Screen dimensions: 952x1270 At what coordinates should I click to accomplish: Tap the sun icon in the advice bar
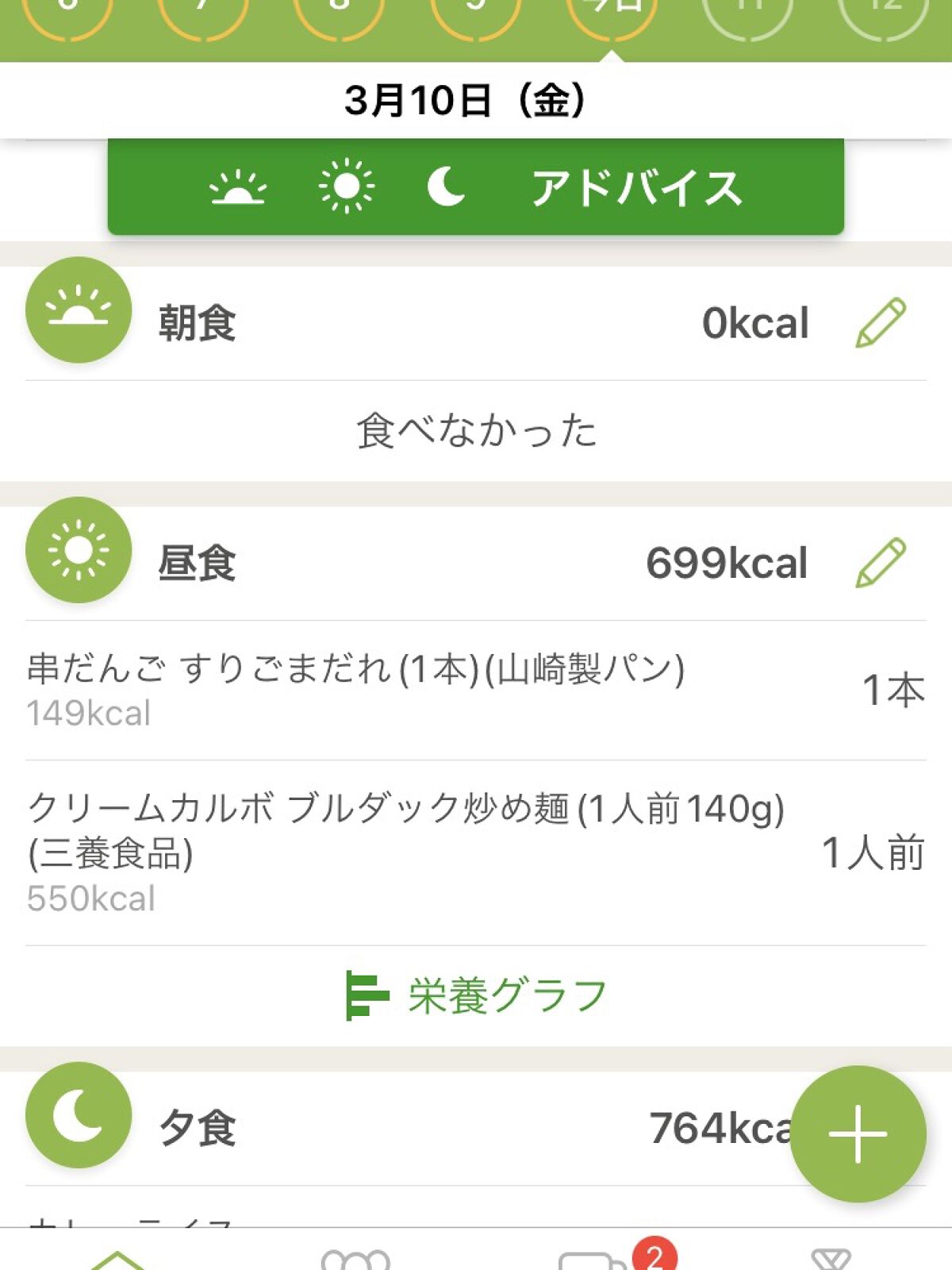pos(346,188)
